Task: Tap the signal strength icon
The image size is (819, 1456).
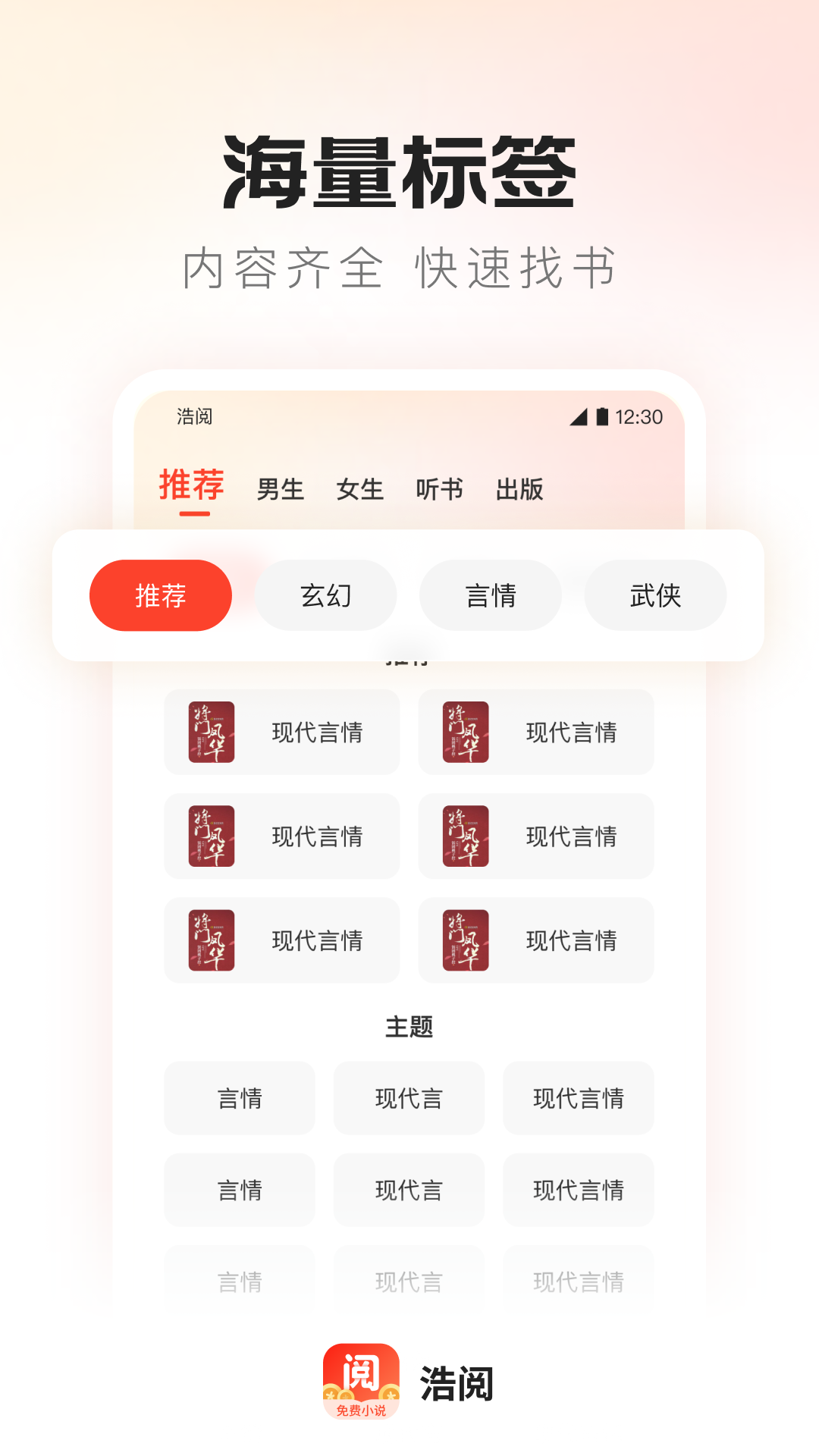Action: pyautogui.click(x=577, y=416)
